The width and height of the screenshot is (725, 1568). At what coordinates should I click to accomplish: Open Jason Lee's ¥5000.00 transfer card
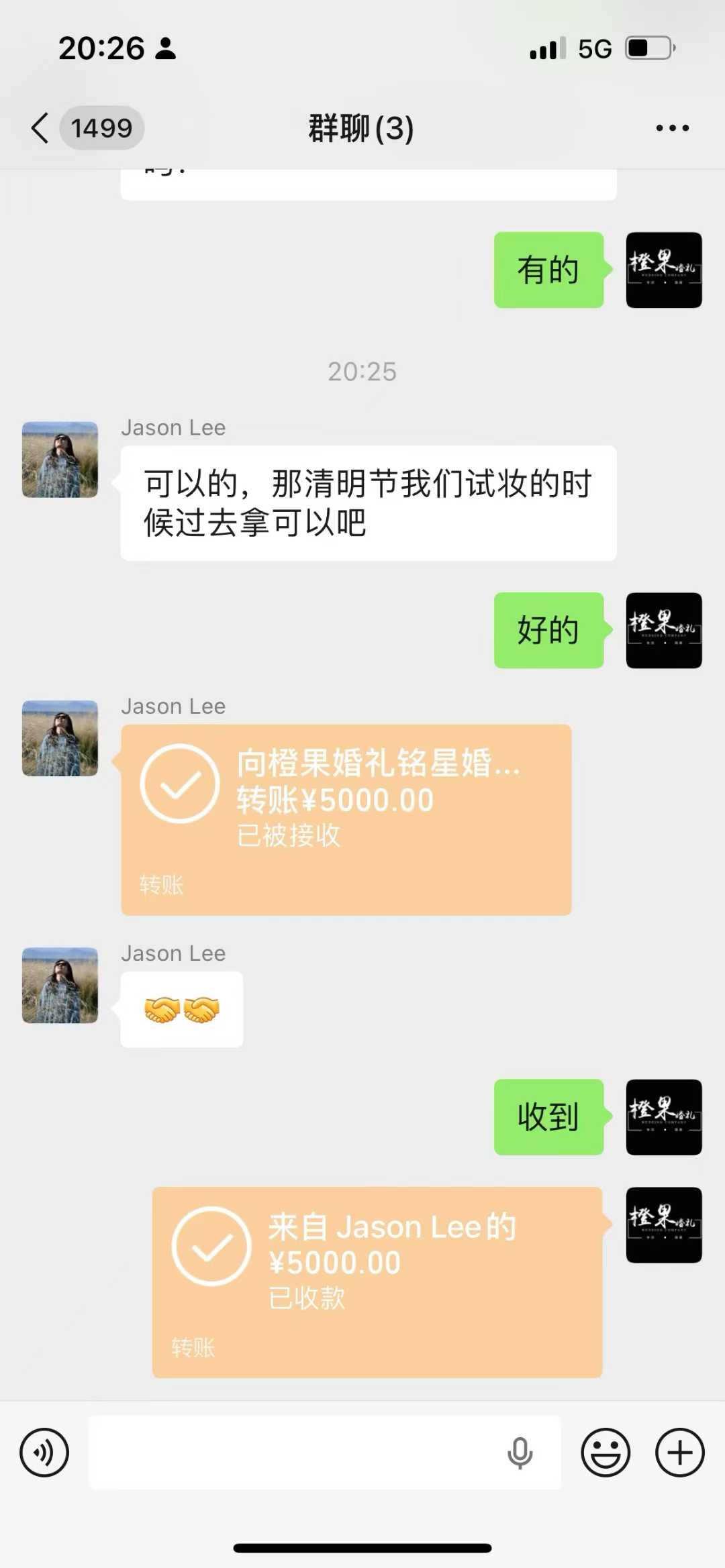click(x=346, y=819)
